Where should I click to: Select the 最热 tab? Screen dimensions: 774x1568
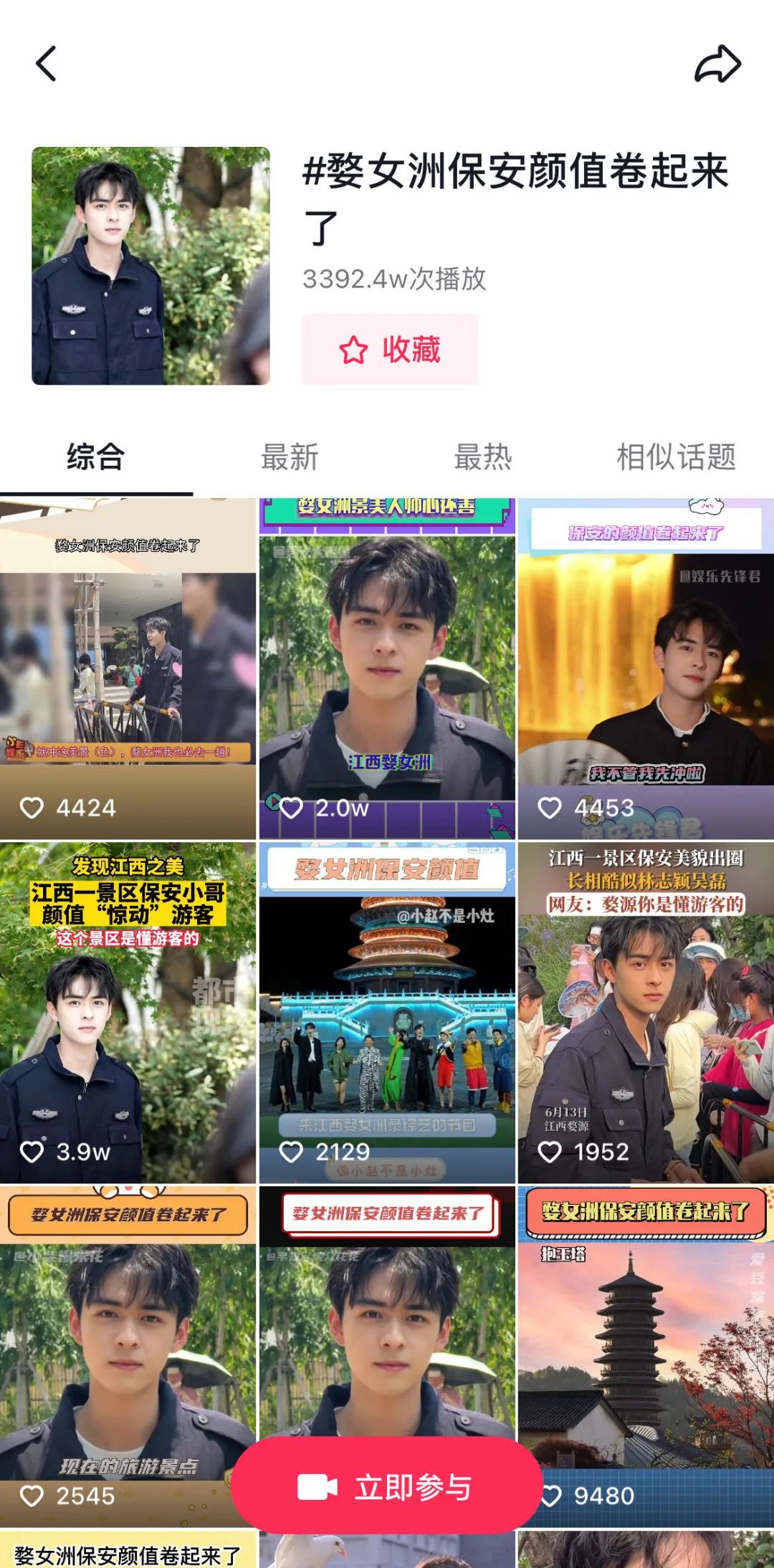(x=483, y=457)
